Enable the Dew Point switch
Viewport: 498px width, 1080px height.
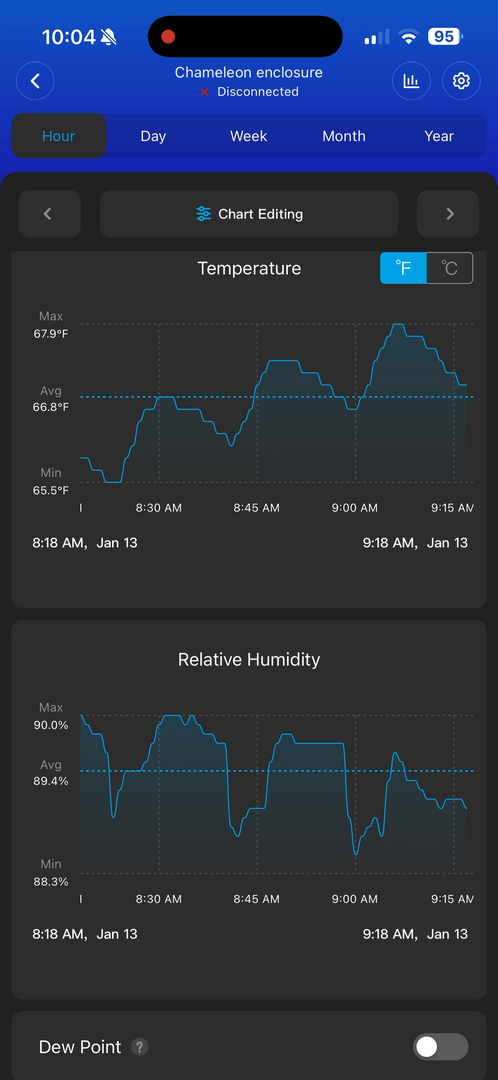tap(441, 1047)
